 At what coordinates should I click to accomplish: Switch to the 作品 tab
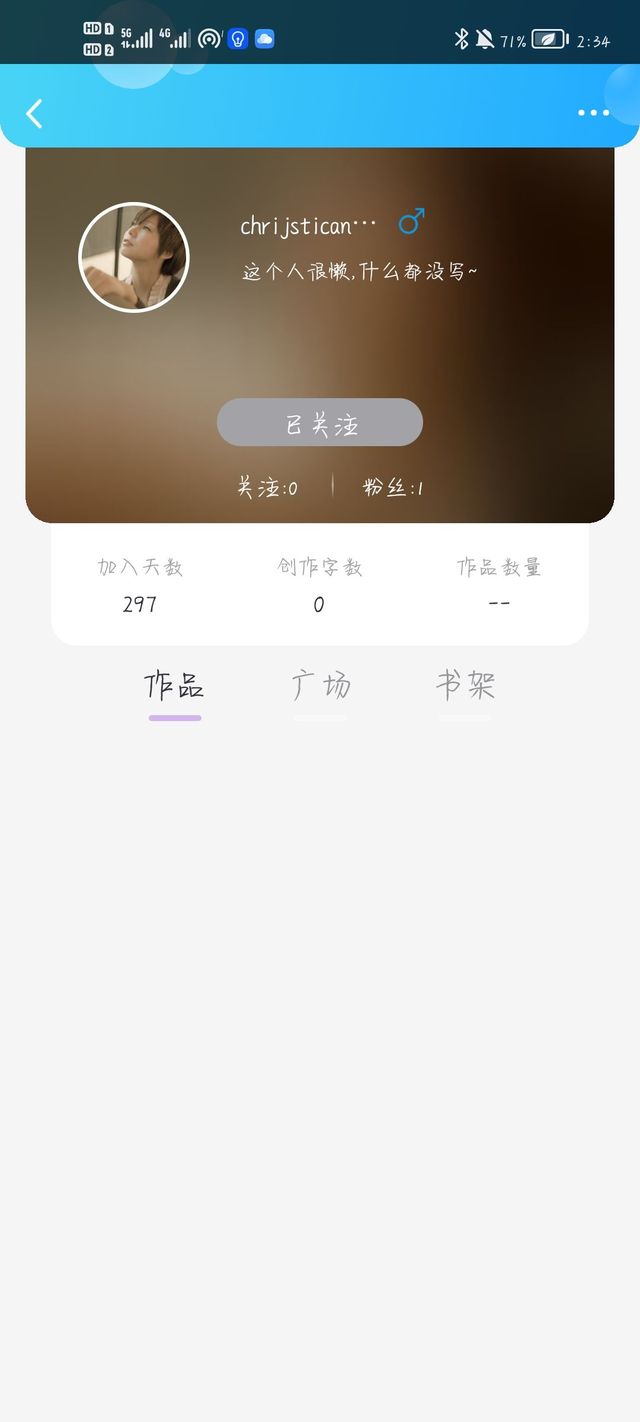[x=174, y=686]
